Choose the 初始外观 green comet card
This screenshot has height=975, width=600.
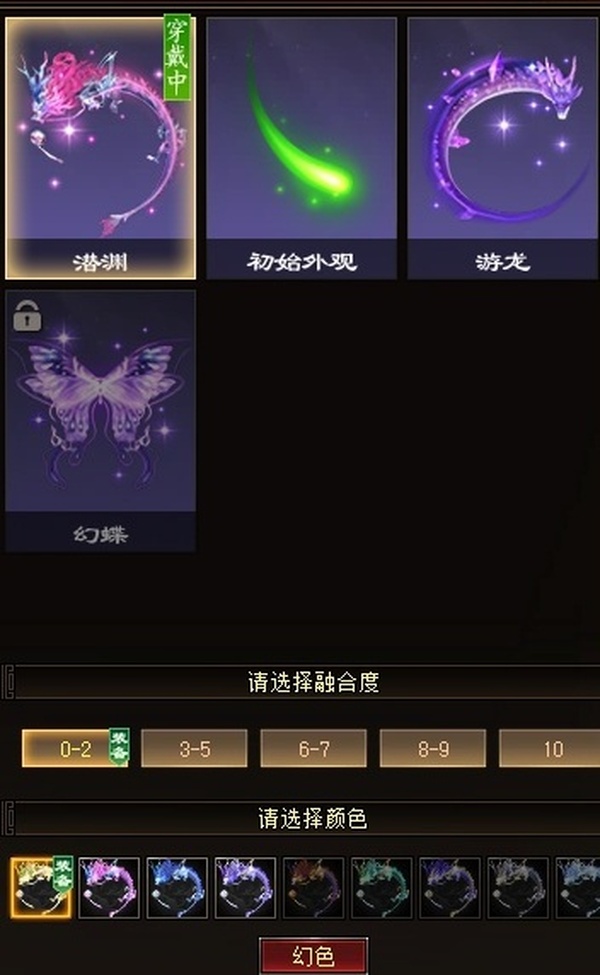tap(301, 147)
